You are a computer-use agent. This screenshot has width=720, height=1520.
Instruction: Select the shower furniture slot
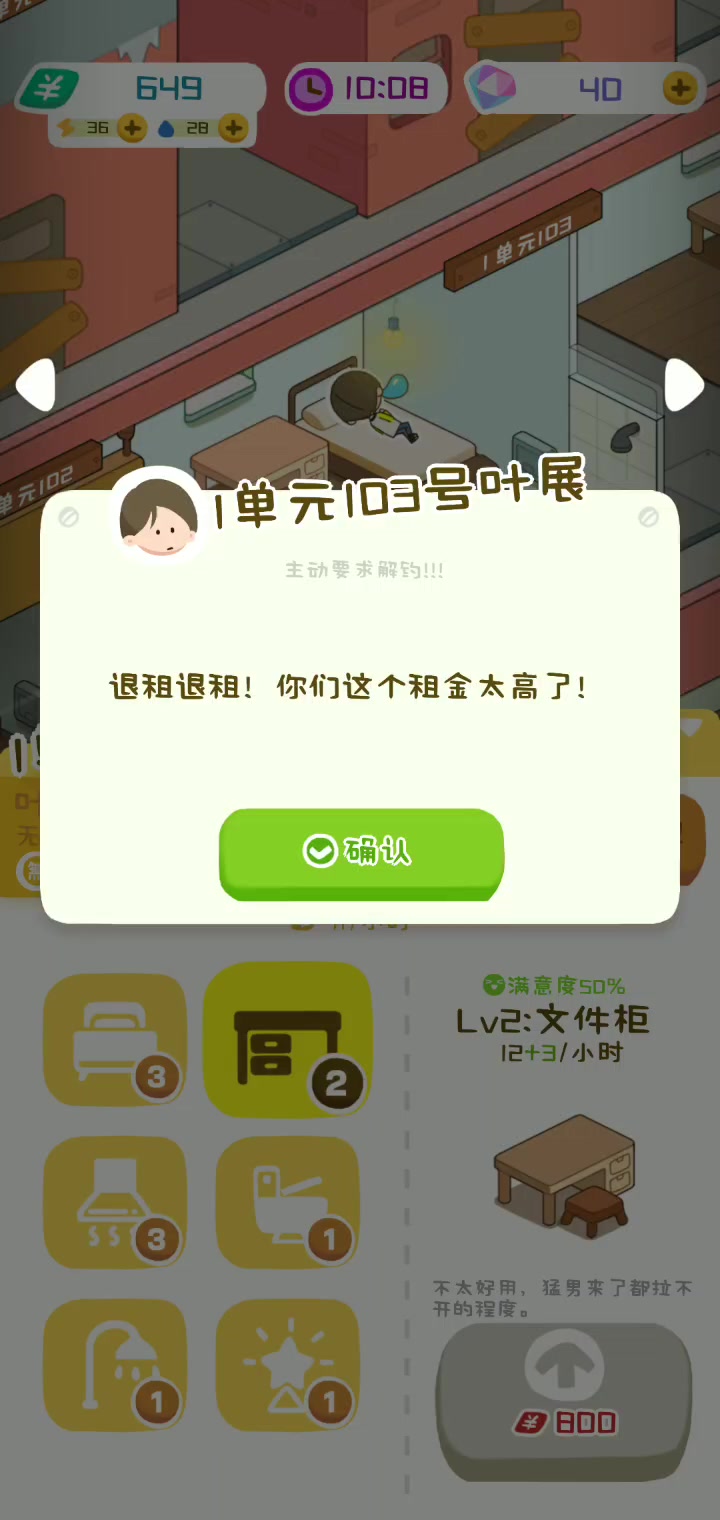tap(115, 1365)
